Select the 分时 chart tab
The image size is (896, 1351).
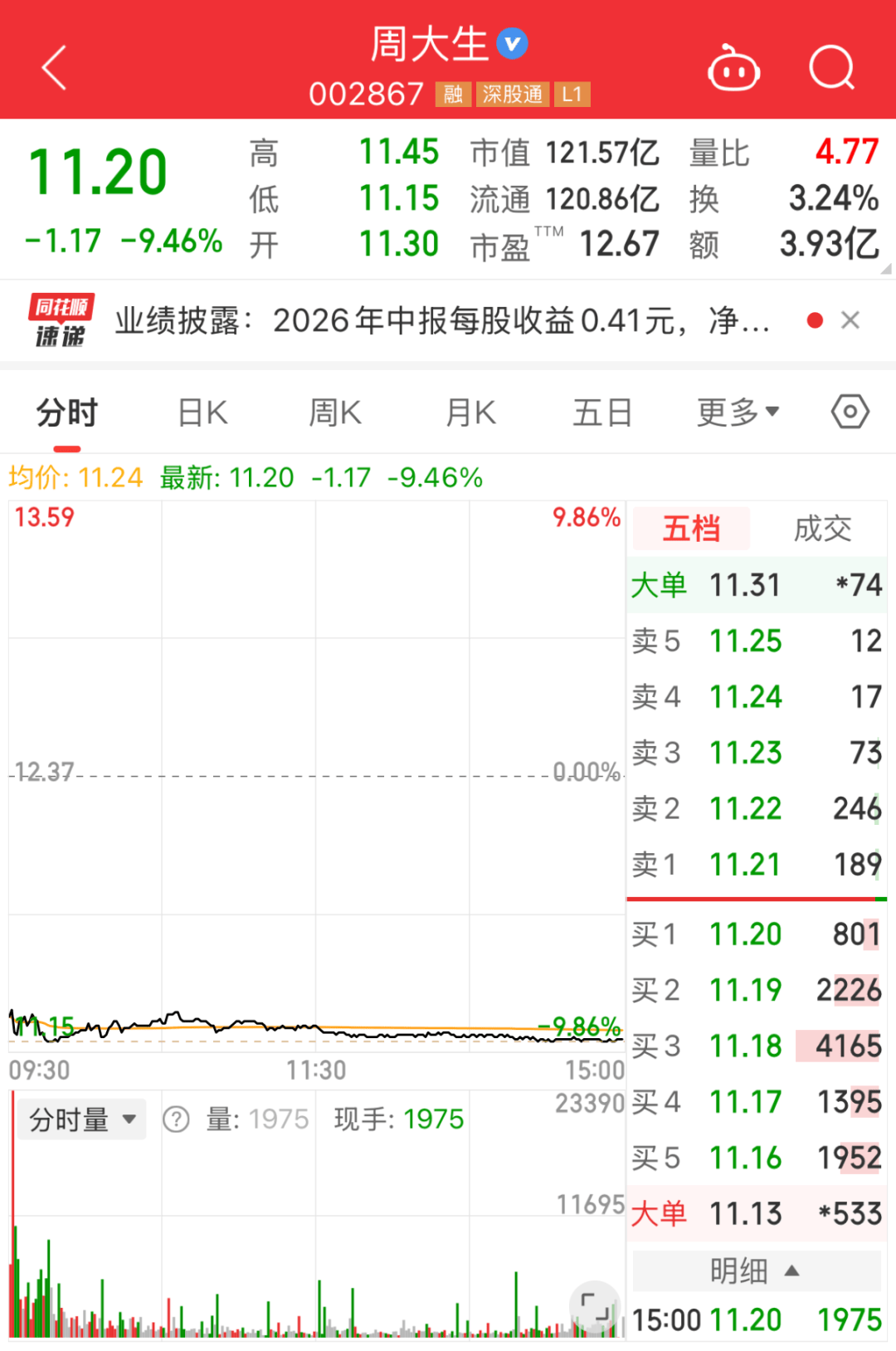[x=67, y=412]
